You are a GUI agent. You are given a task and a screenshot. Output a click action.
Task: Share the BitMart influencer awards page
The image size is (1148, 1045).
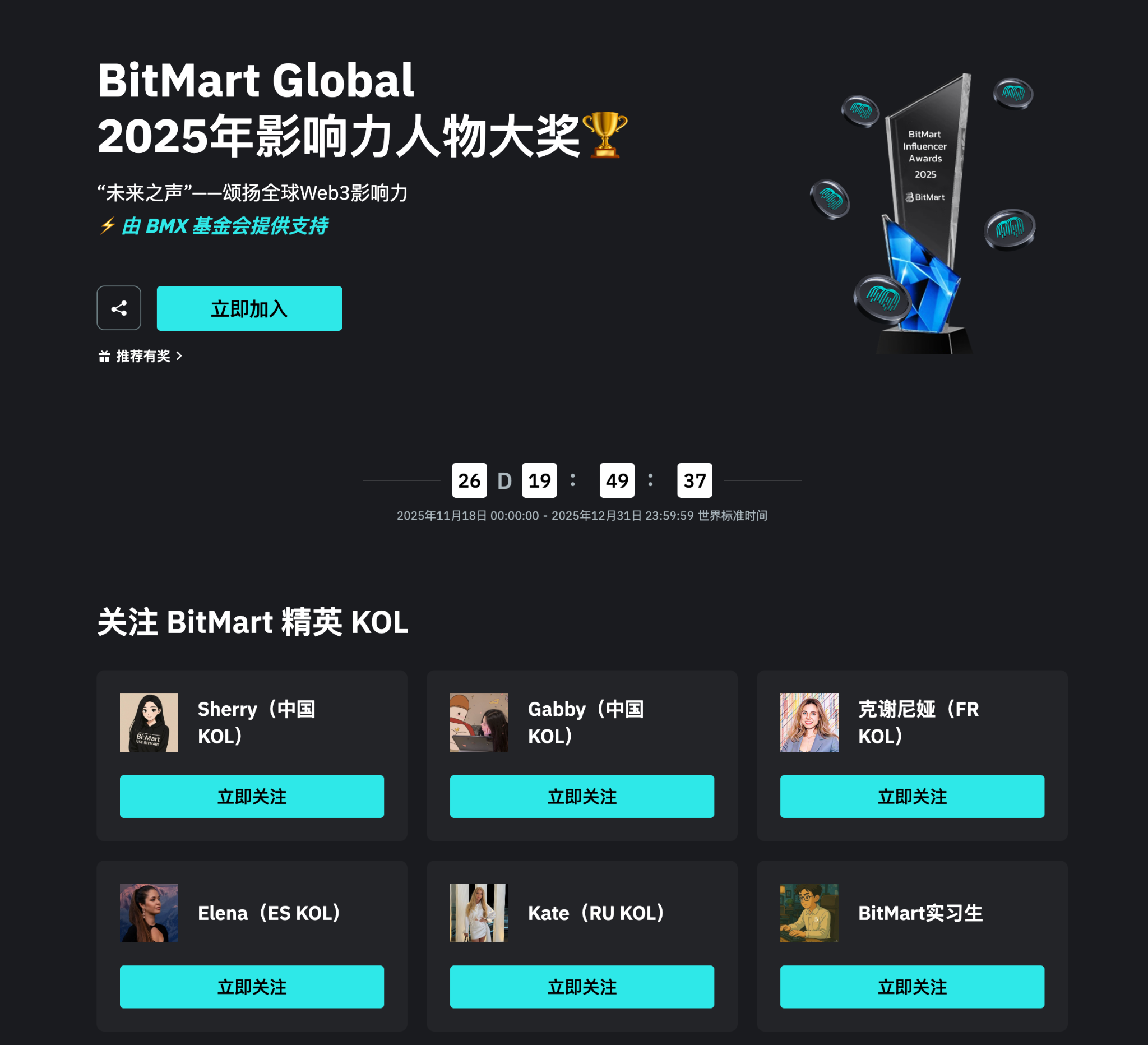[118, 308]
